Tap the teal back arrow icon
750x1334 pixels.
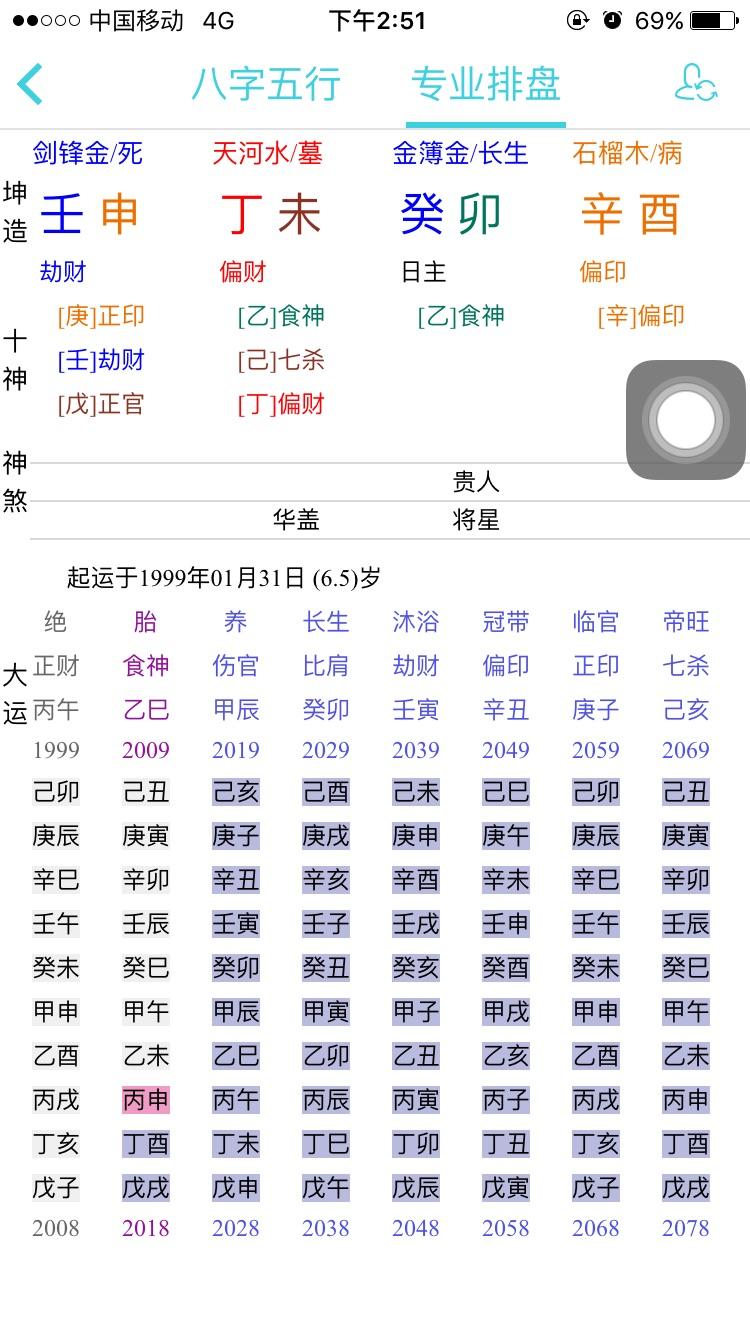28,86
